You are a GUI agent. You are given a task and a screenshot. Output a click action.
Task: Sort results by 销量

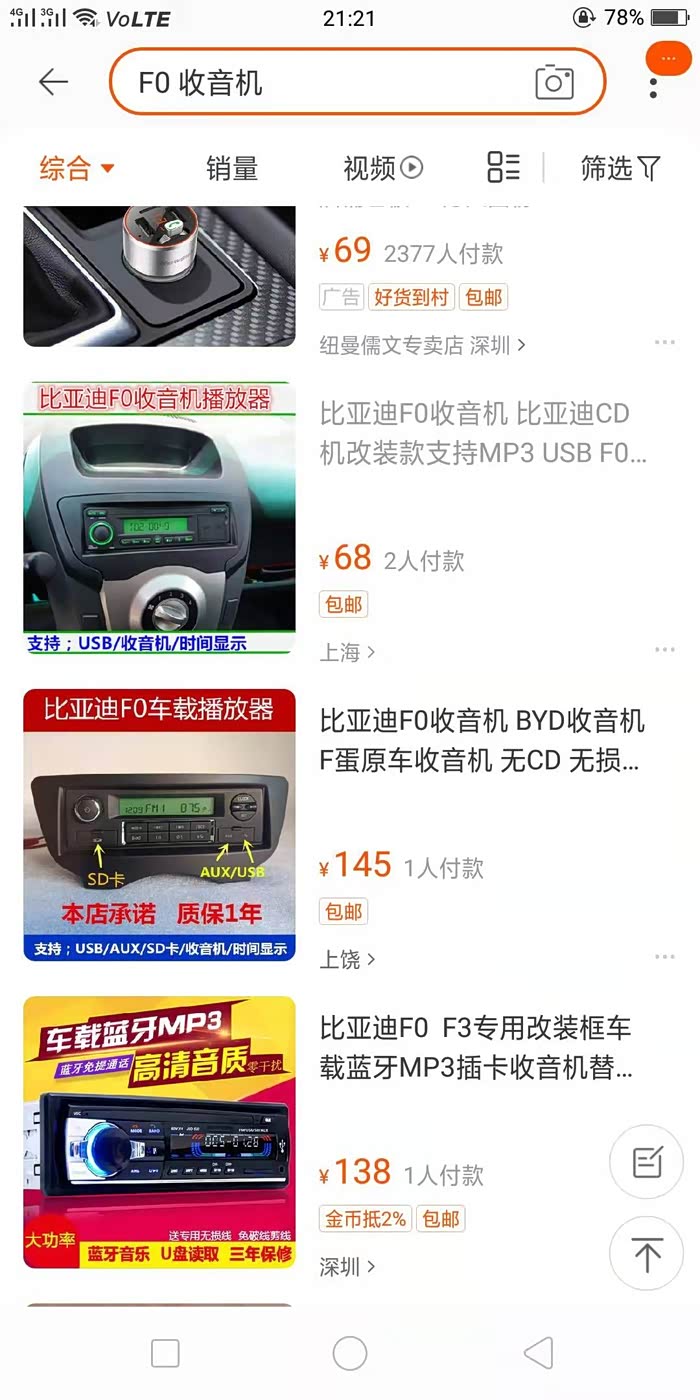pyautogui.click(x=232, y=168)
